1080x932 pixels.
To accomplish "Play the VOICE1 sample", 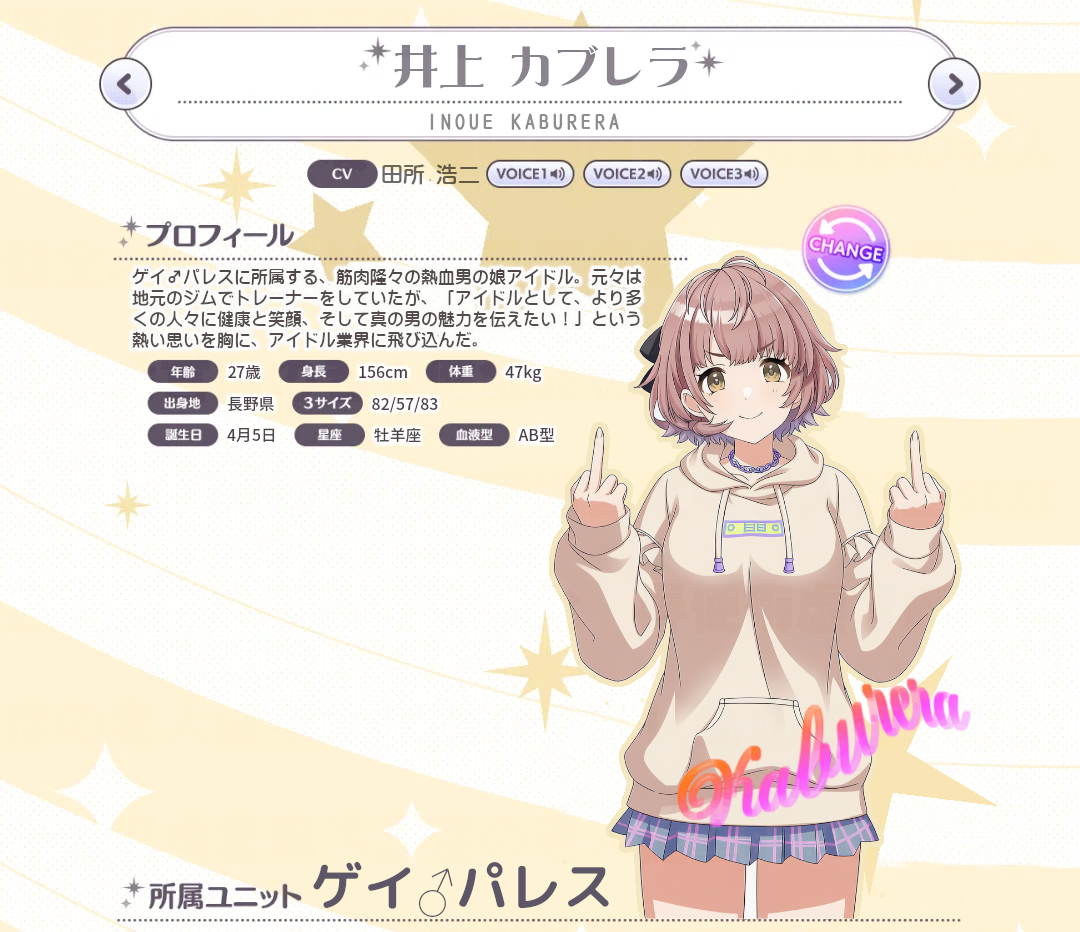I will click(530, 174).
